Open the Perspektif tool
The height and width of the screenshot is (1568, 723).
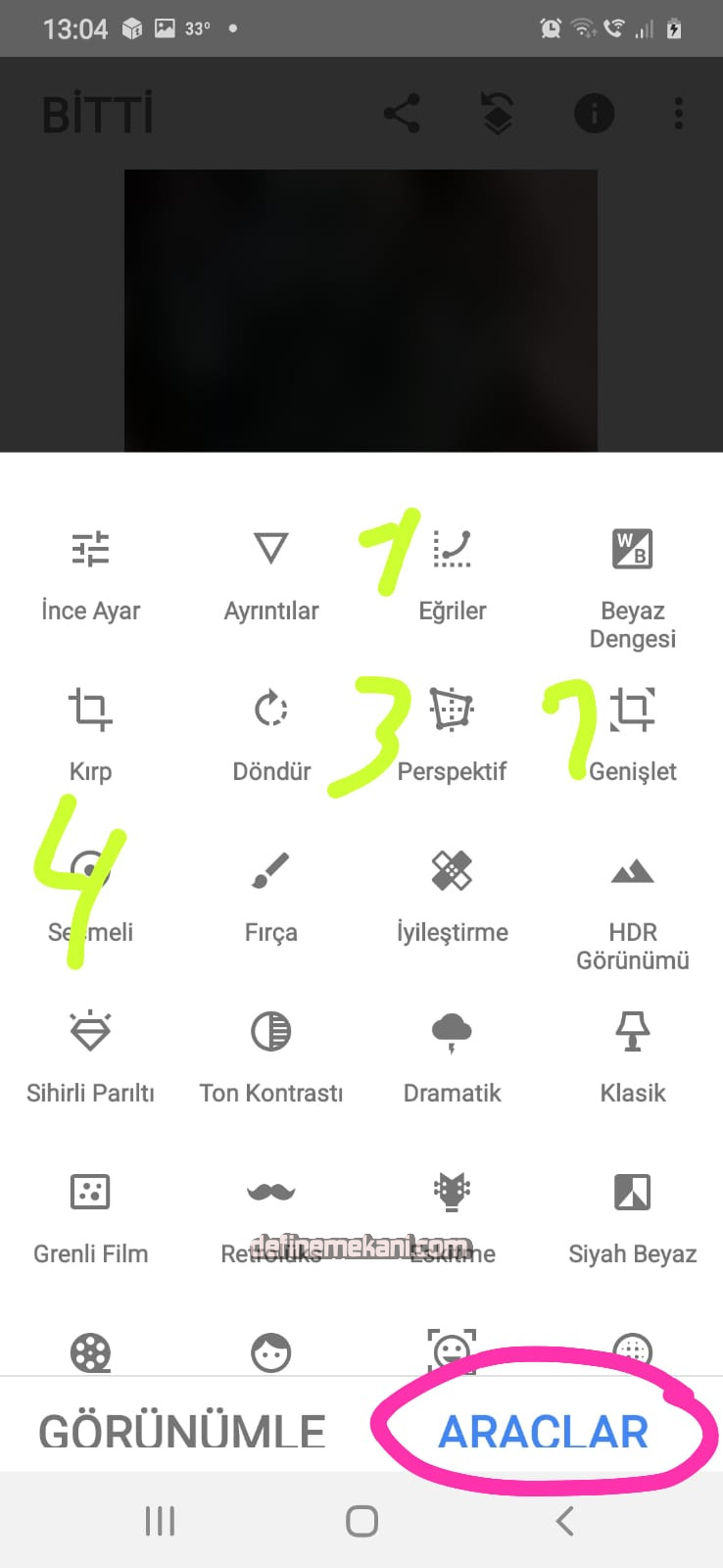(x=452, y=733)
